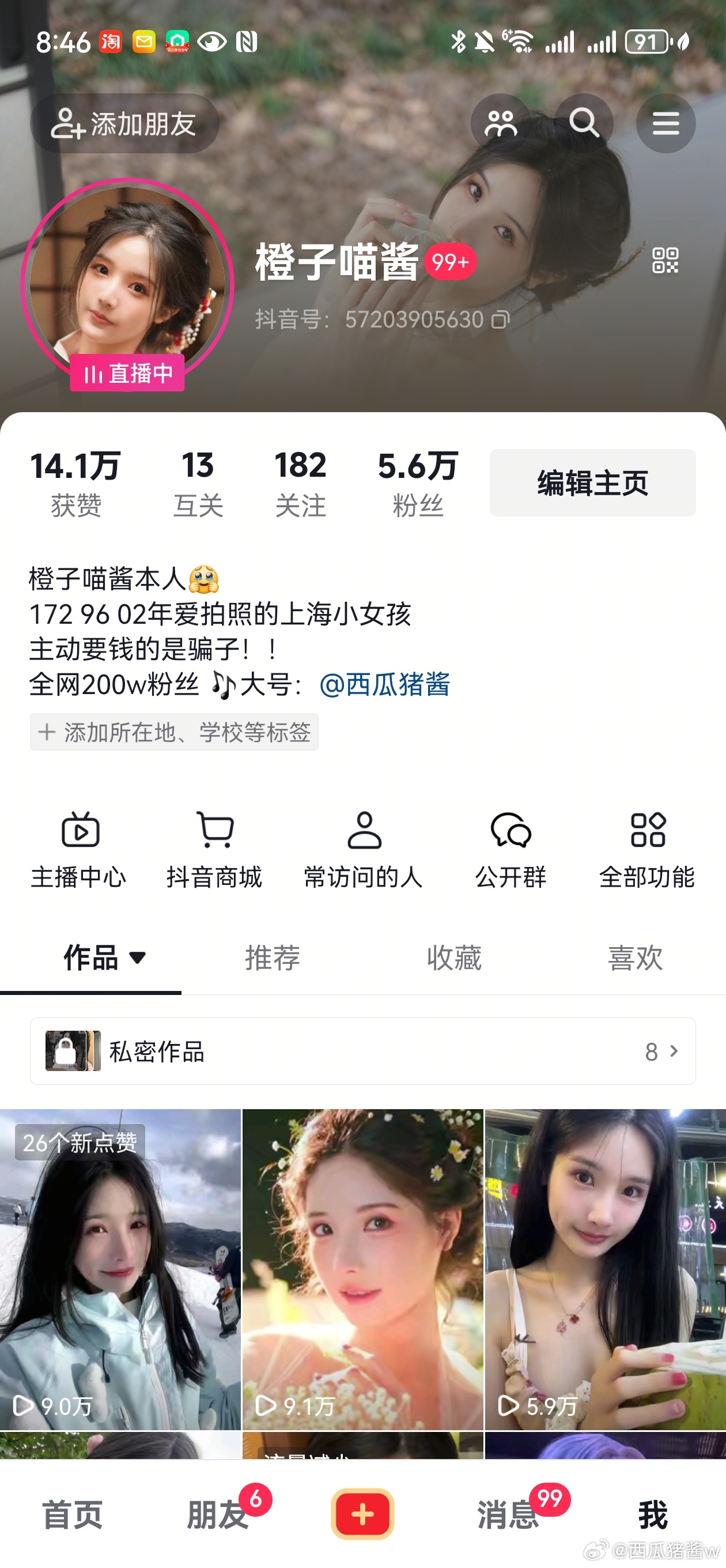
Task: Open profile search magnifier
Action: [584, 123]
